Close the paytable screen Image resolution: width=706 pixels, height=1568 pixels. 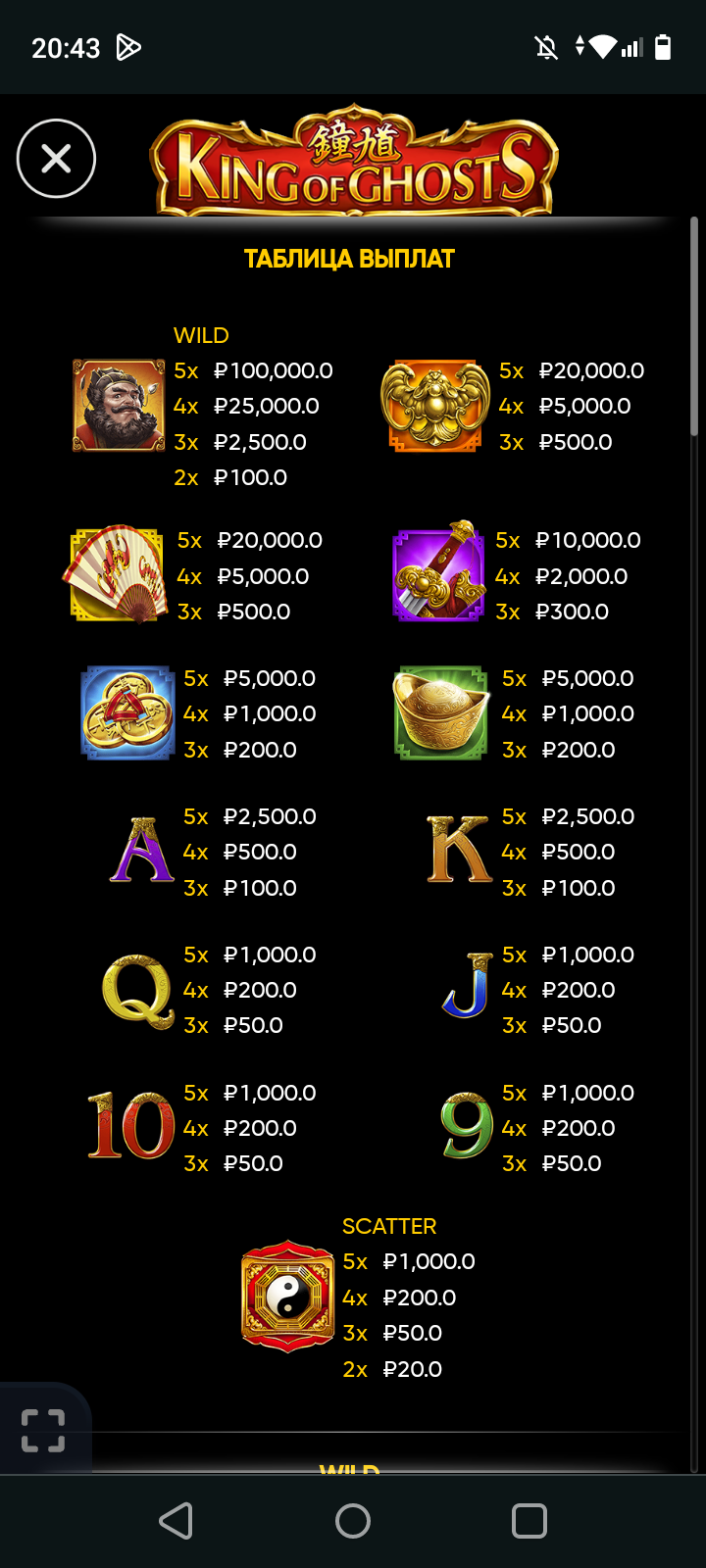pos(56,159)
